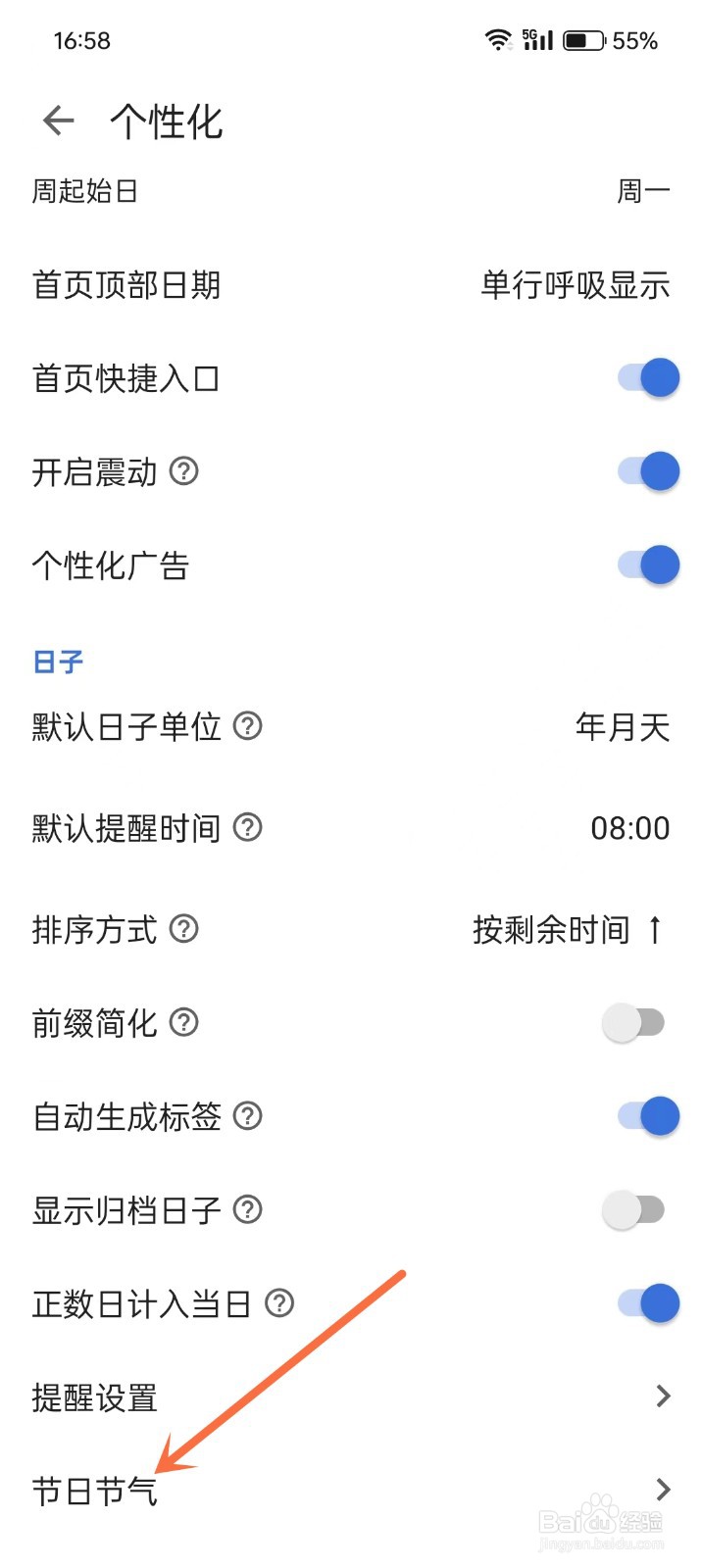702x1568 pixels.
Task: Change the 周起始日 week start day
Action: (642, 191)
